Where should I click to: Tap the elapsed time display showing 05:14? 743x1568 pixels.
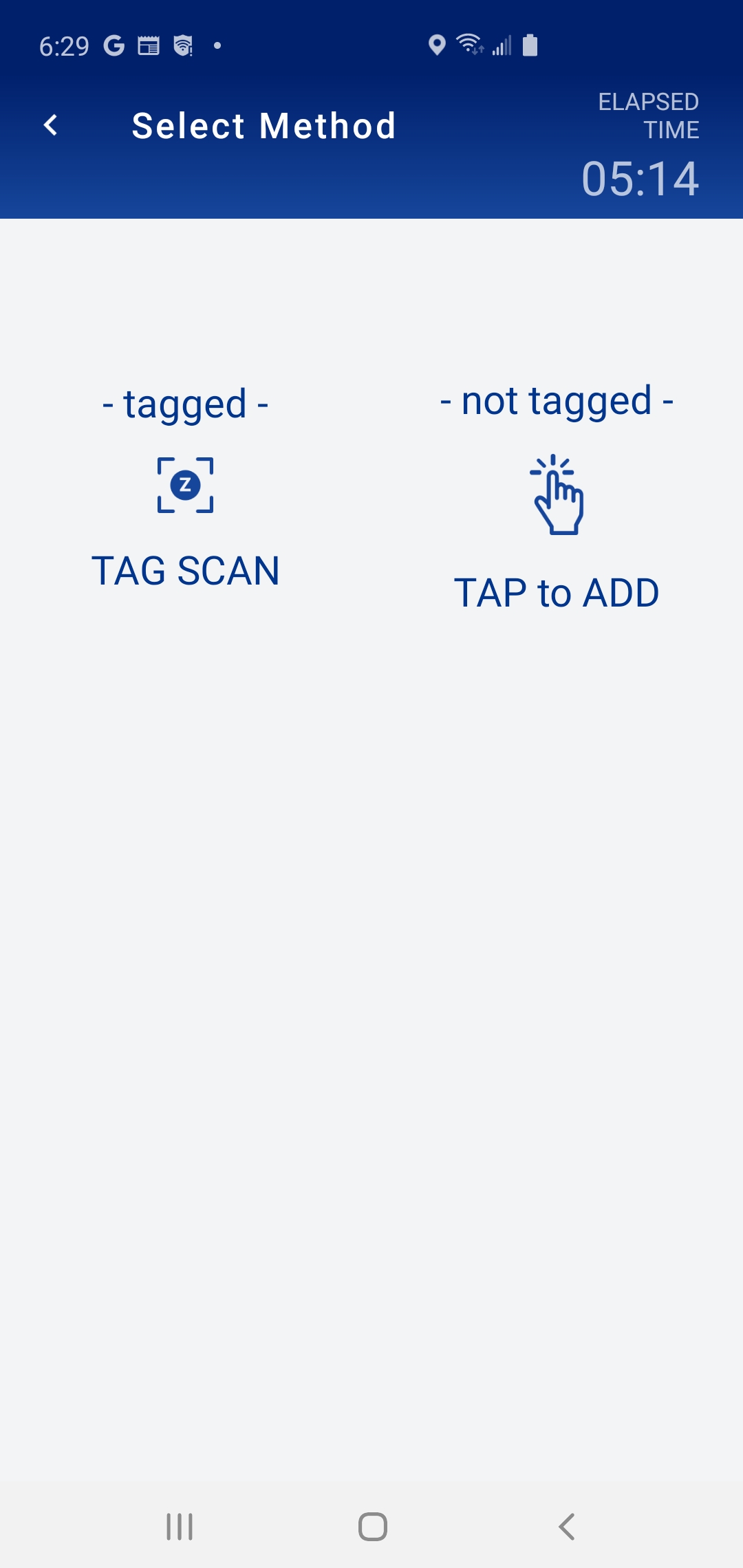tap(640, 179)
